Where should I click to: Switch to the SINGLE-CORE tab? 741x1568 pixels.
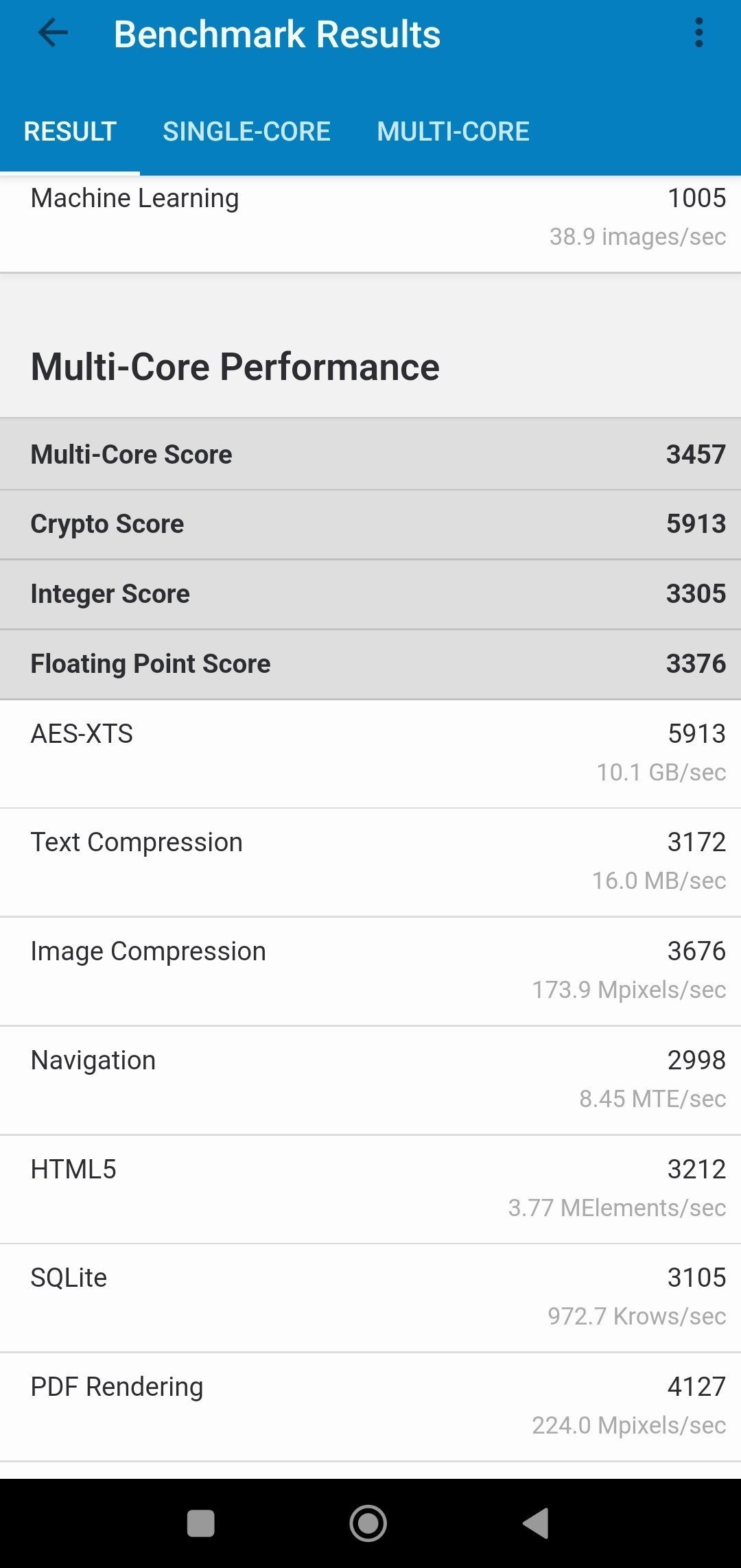(246, 131)
